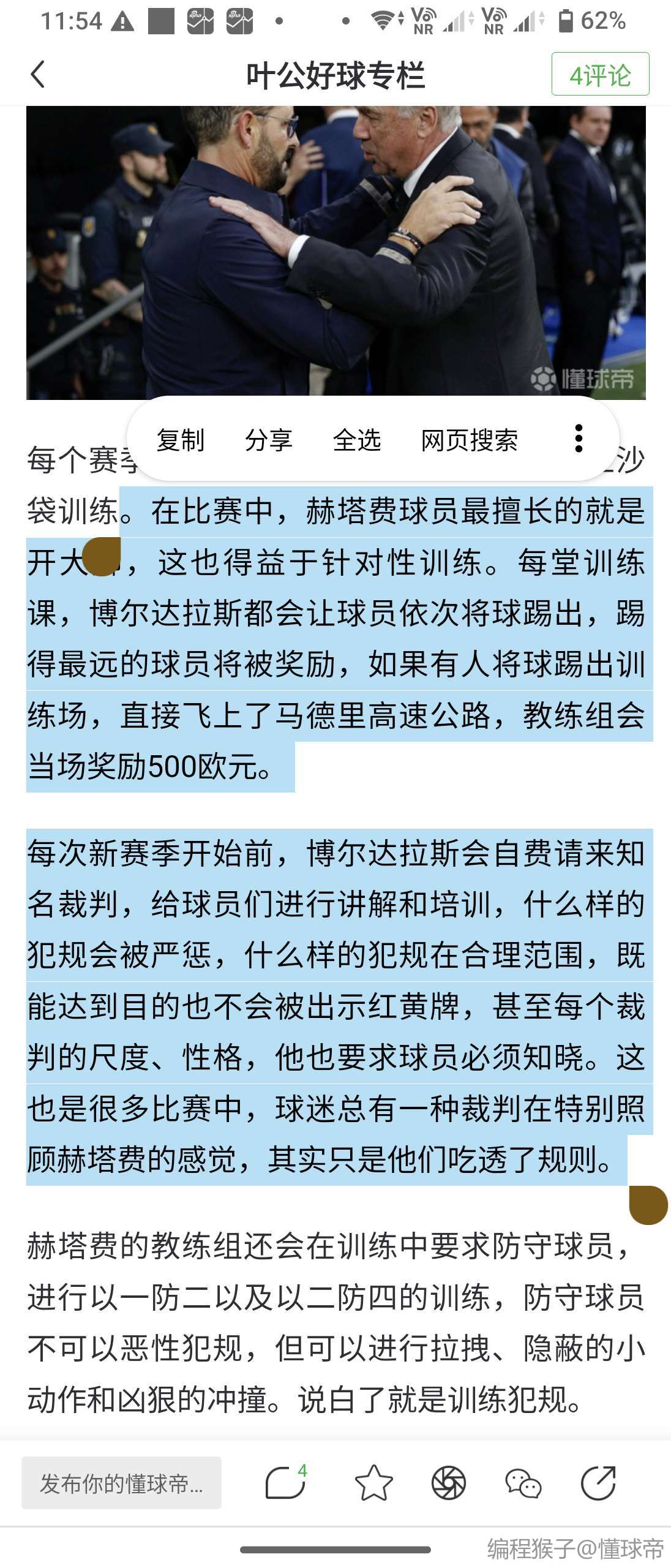Open the comment bubble icon with badge 4
Viewport: 671px width, 1568px height.
click(x=285, y=1483)
